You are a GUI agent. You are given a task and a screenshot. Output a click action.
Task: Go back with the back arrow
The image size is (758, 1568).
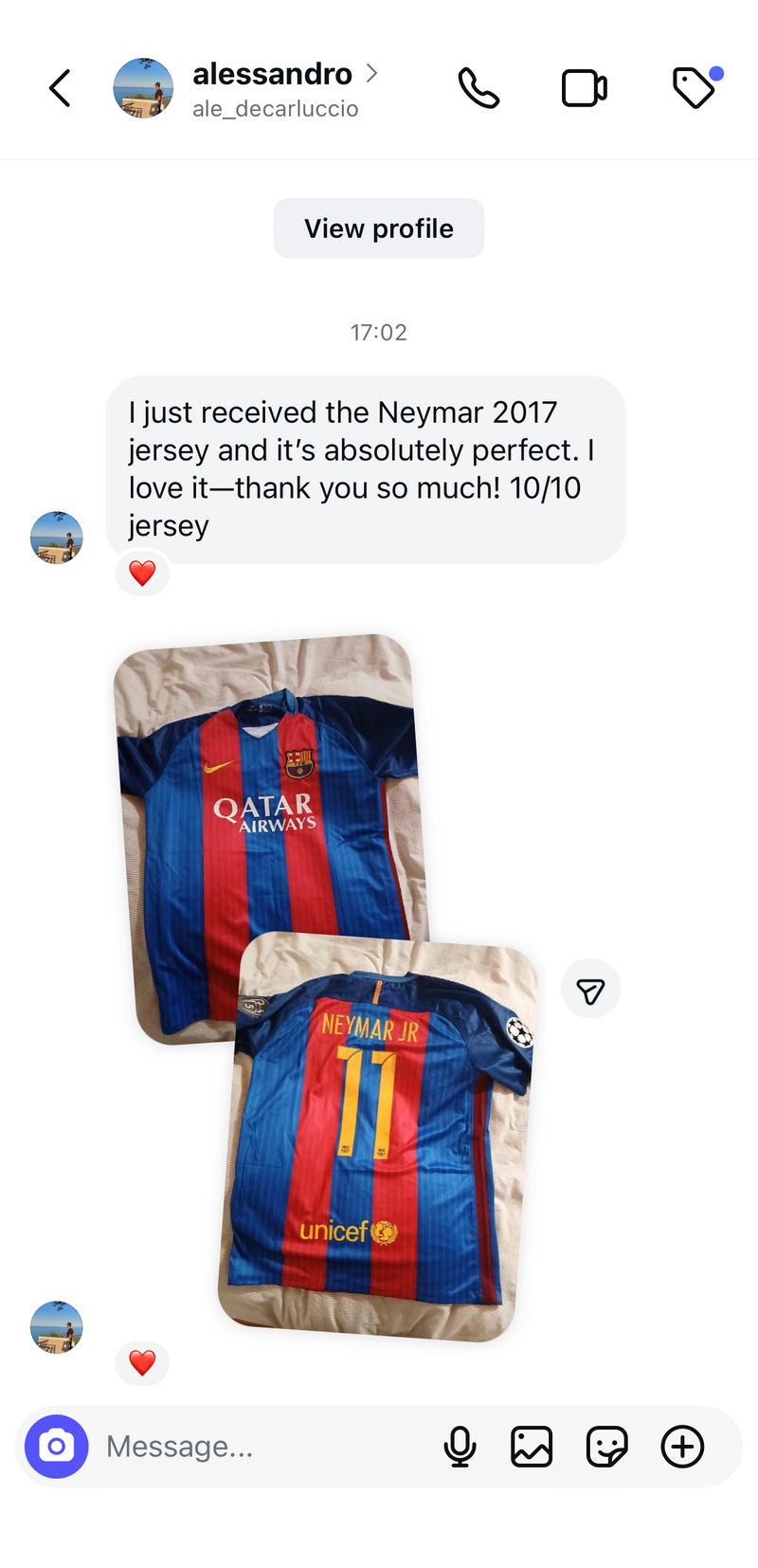(x=59, y=87)
